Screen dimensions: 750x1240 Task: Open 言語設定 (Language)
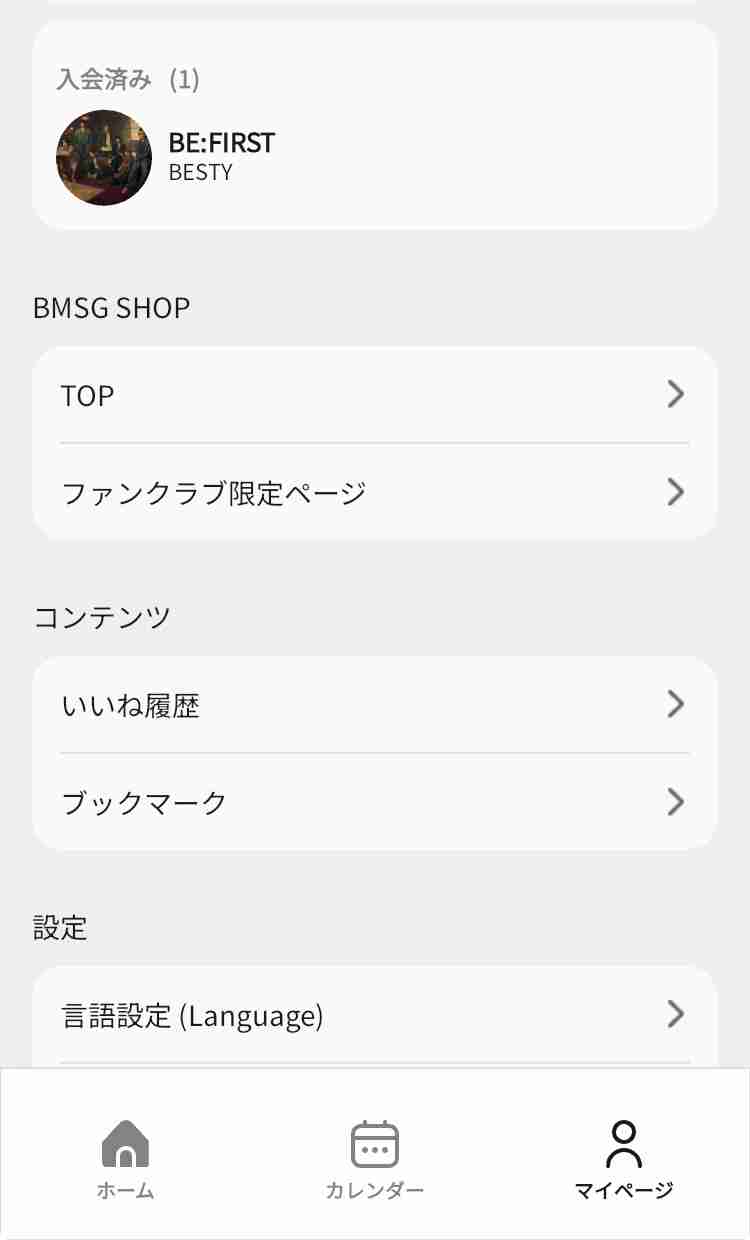(375, 1015)
